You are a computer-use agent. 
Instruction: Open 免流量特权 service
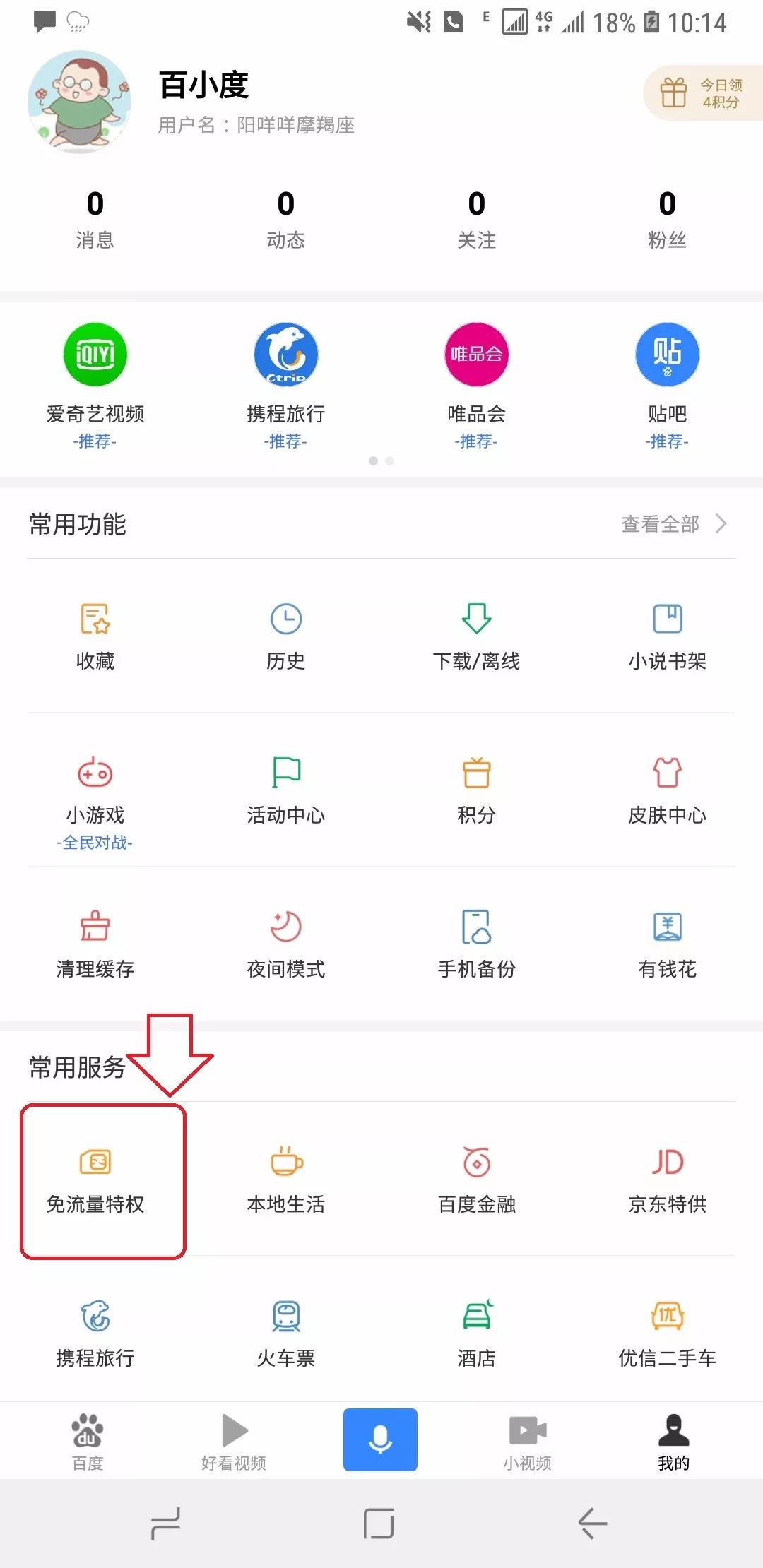pyautogui.click(x=95, y=1180)
